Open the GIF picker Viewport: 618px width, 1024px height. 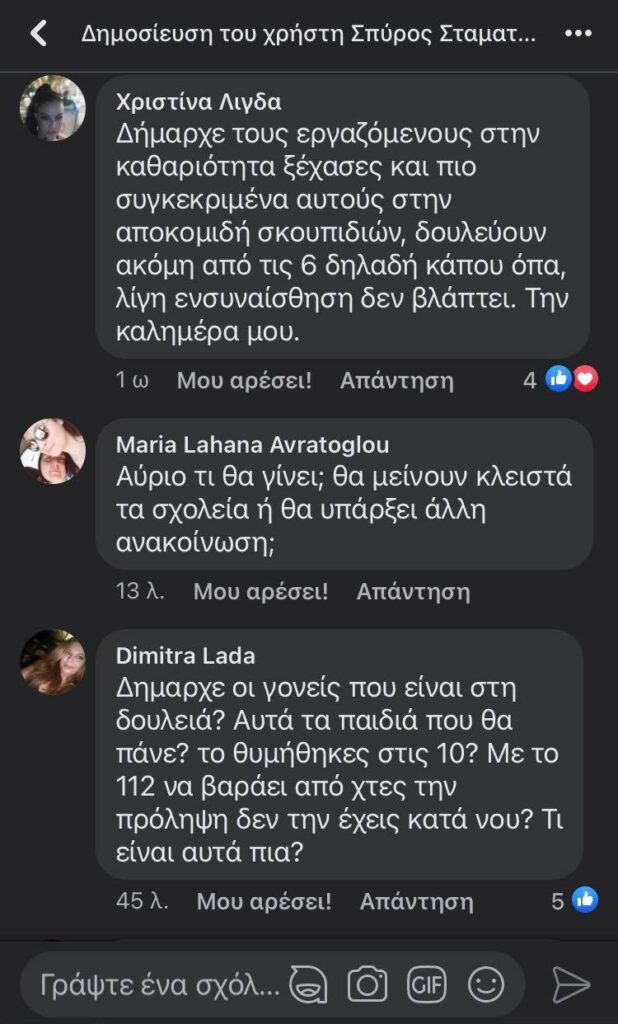(x=427, y=986)
